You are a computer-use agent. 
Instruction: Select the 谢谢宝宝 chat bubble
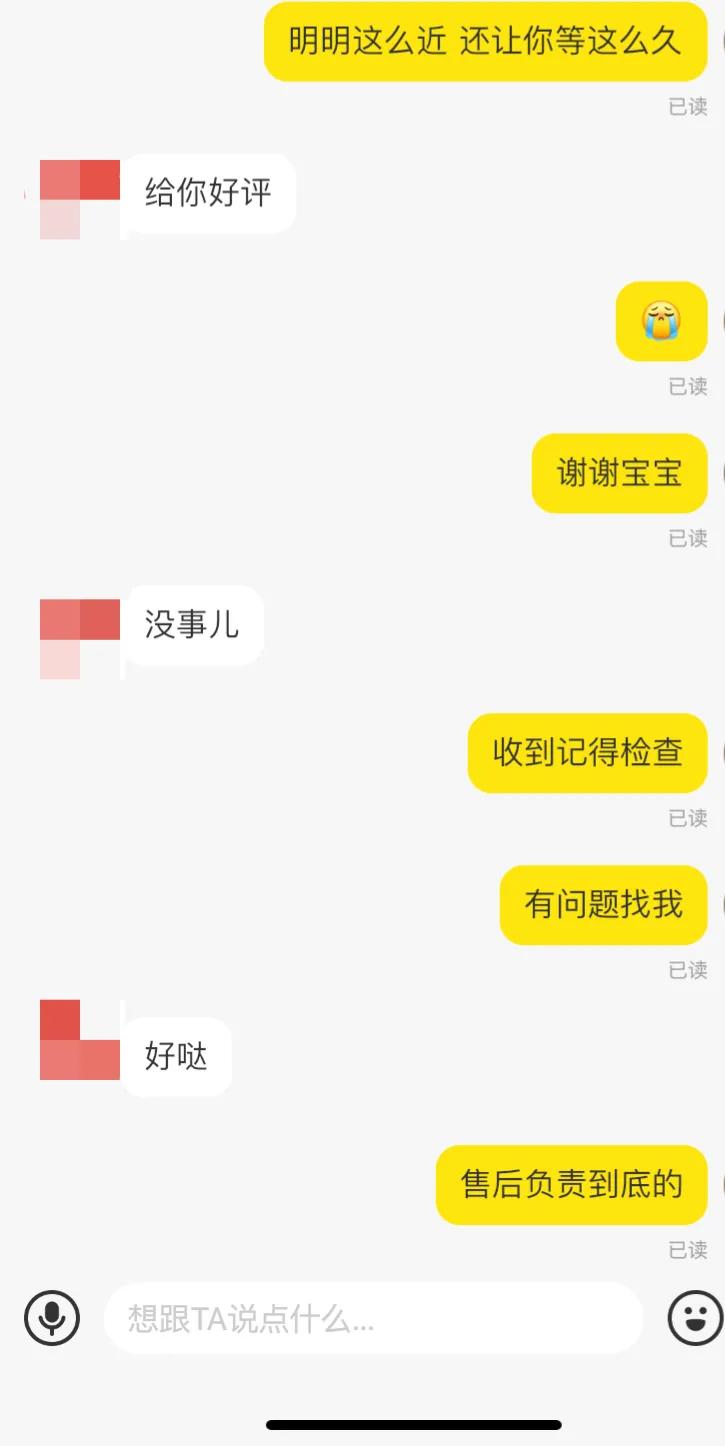(x=619, y=473)
